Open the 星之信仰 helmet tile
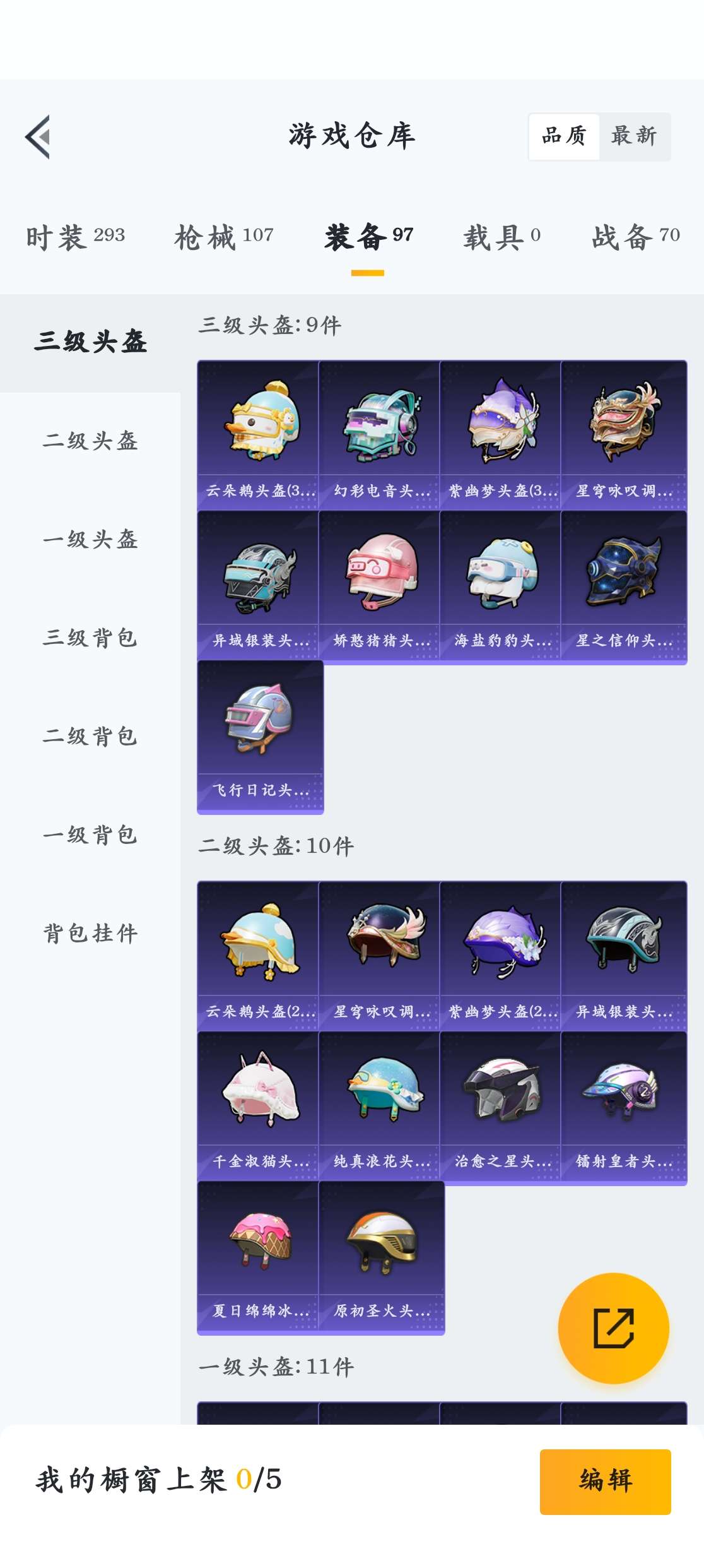 pyautogui.click(x=623, y=585)
